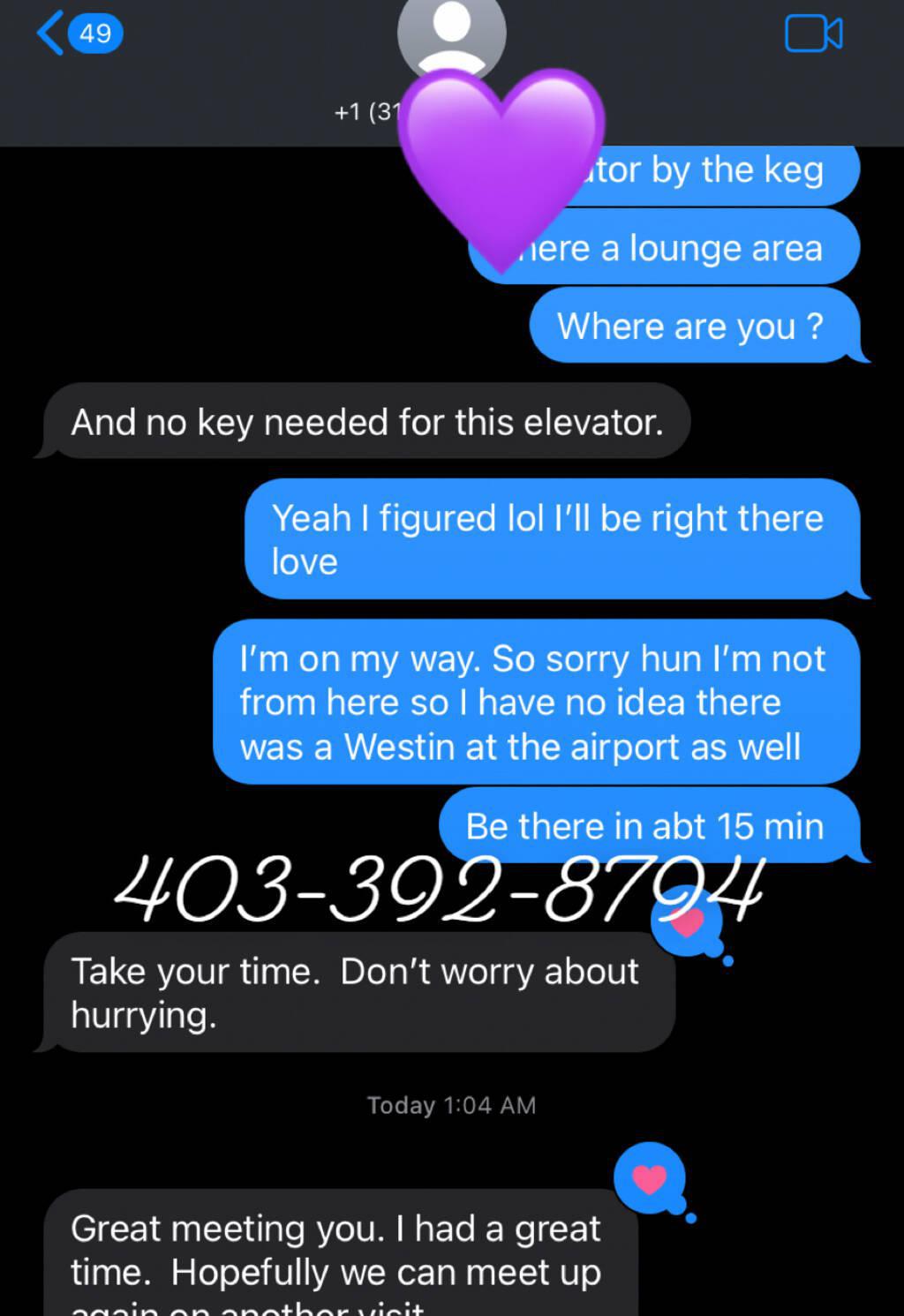Open contact details from the avatar
This screenshot has height=1316, width=904.
point(451,35)
